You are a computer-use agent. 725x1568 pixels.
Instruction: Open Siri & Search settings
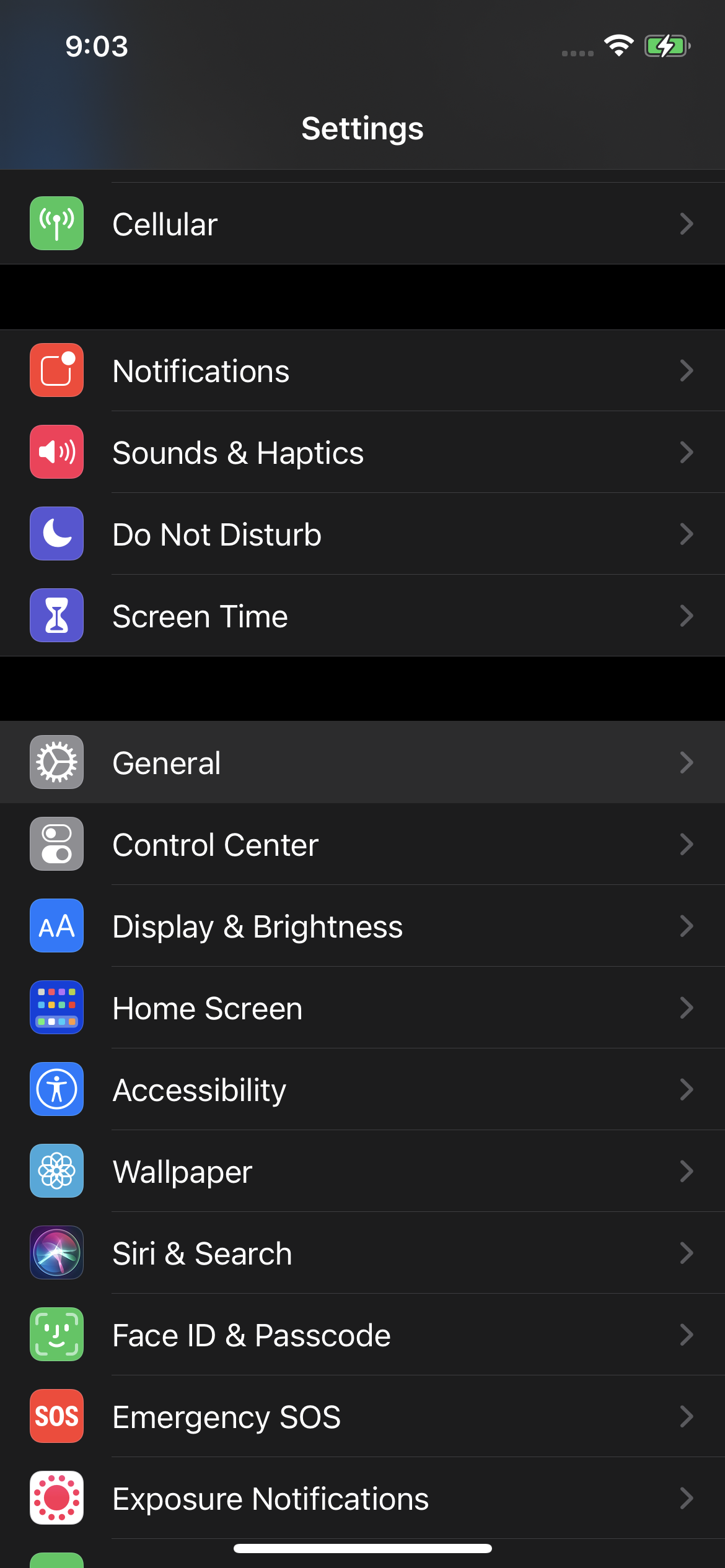362,1253
